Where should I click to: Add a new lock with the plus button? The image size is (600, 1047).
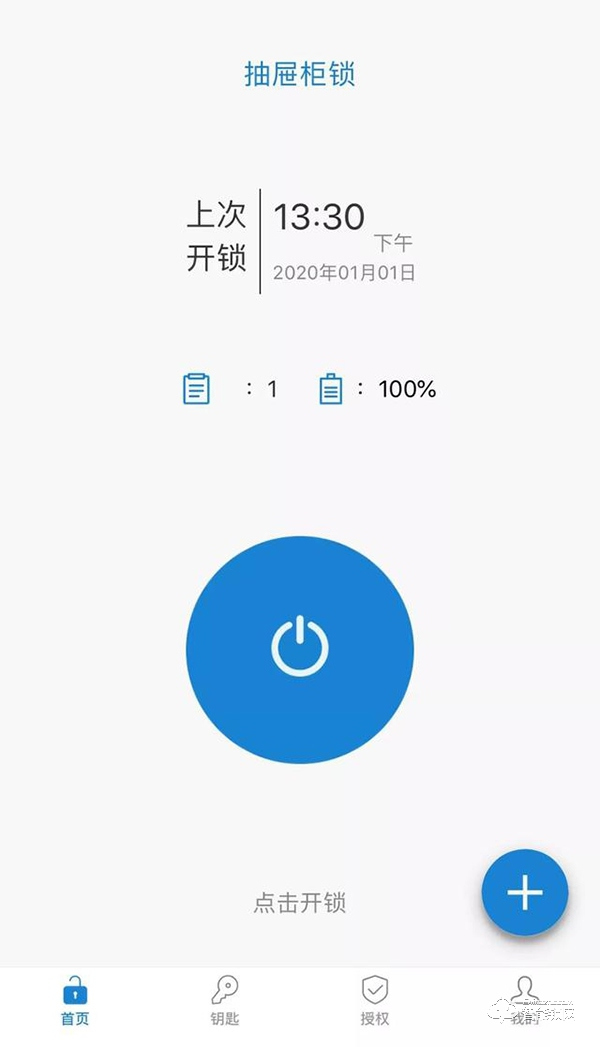click(525, 893)
